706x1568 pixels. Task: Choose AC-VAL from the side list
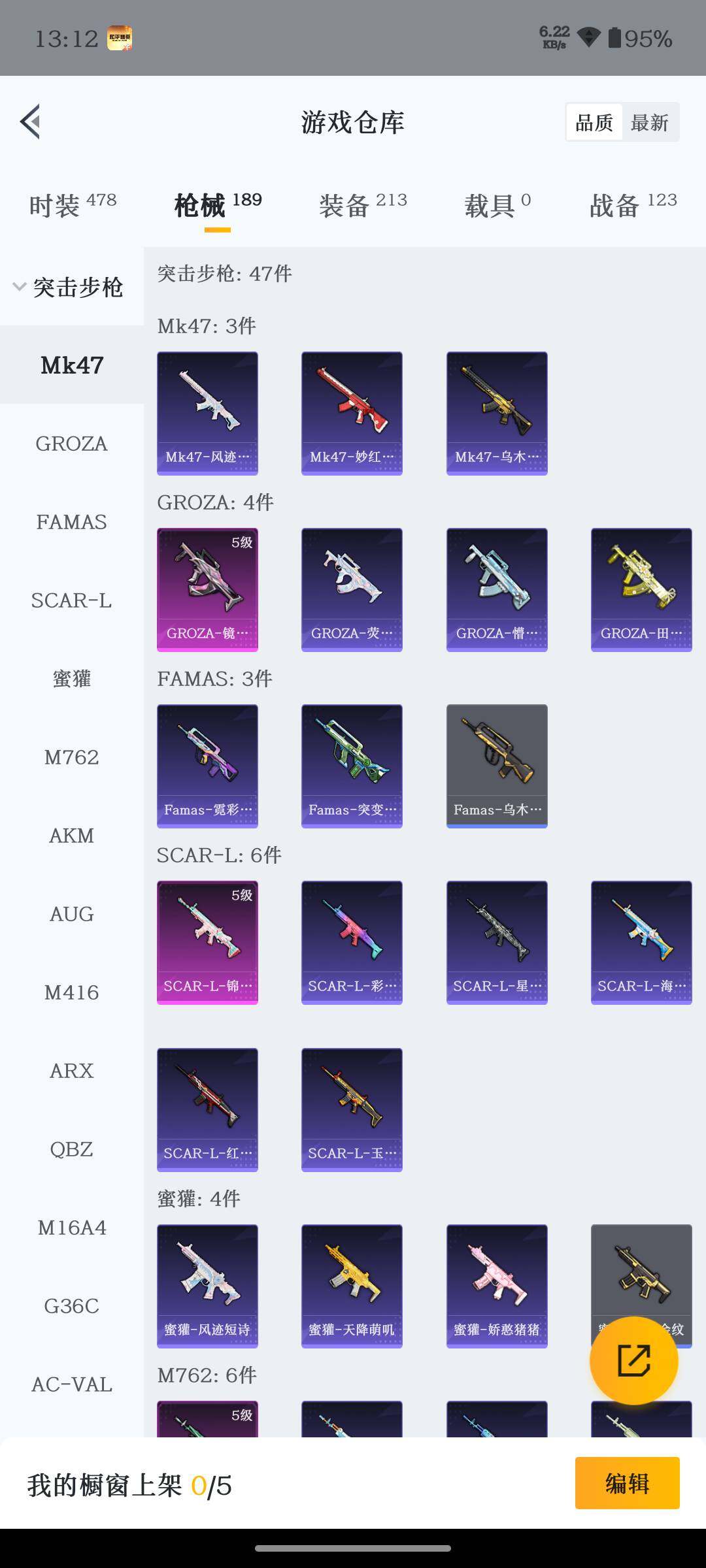pos(71,1384)
